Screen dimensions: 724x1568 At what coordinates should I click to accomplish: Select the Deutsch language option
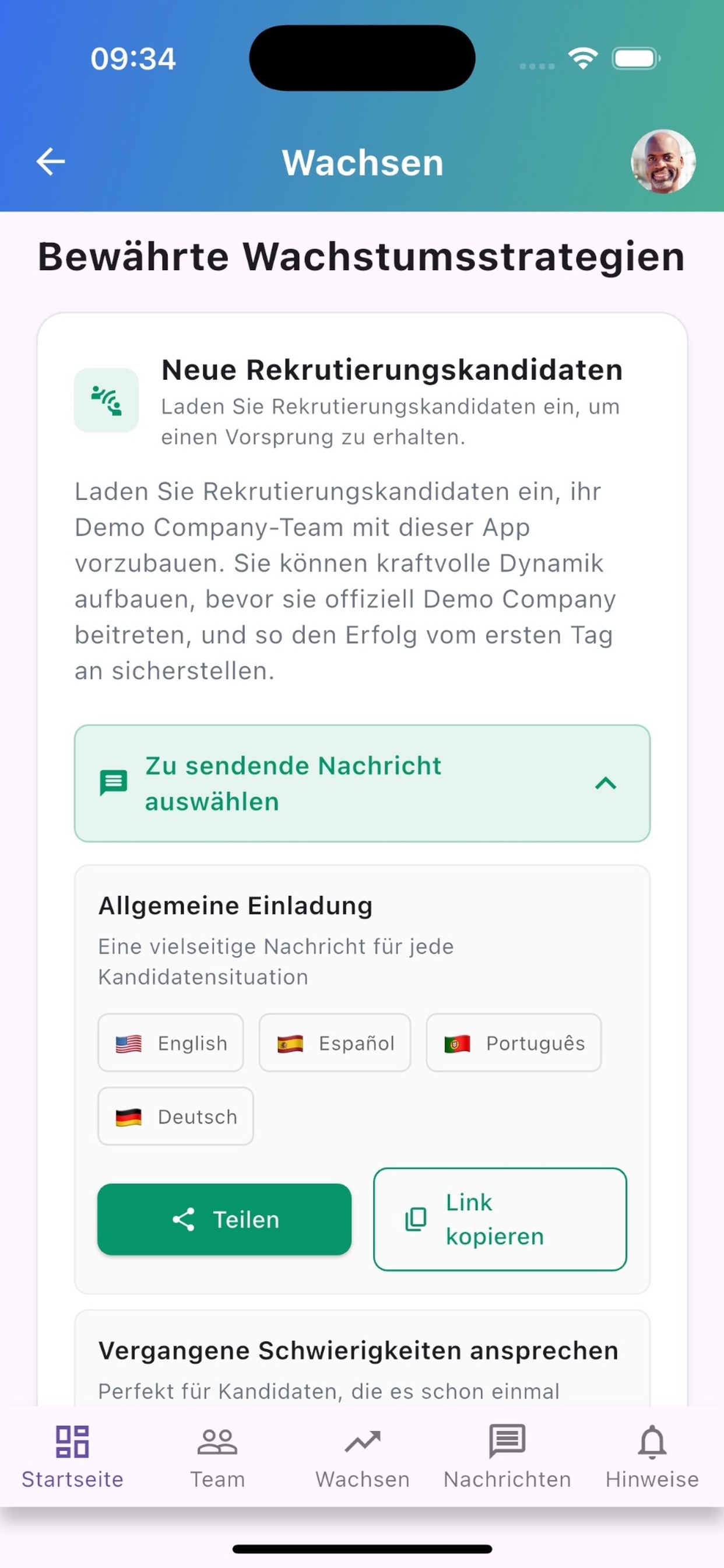175,1116
